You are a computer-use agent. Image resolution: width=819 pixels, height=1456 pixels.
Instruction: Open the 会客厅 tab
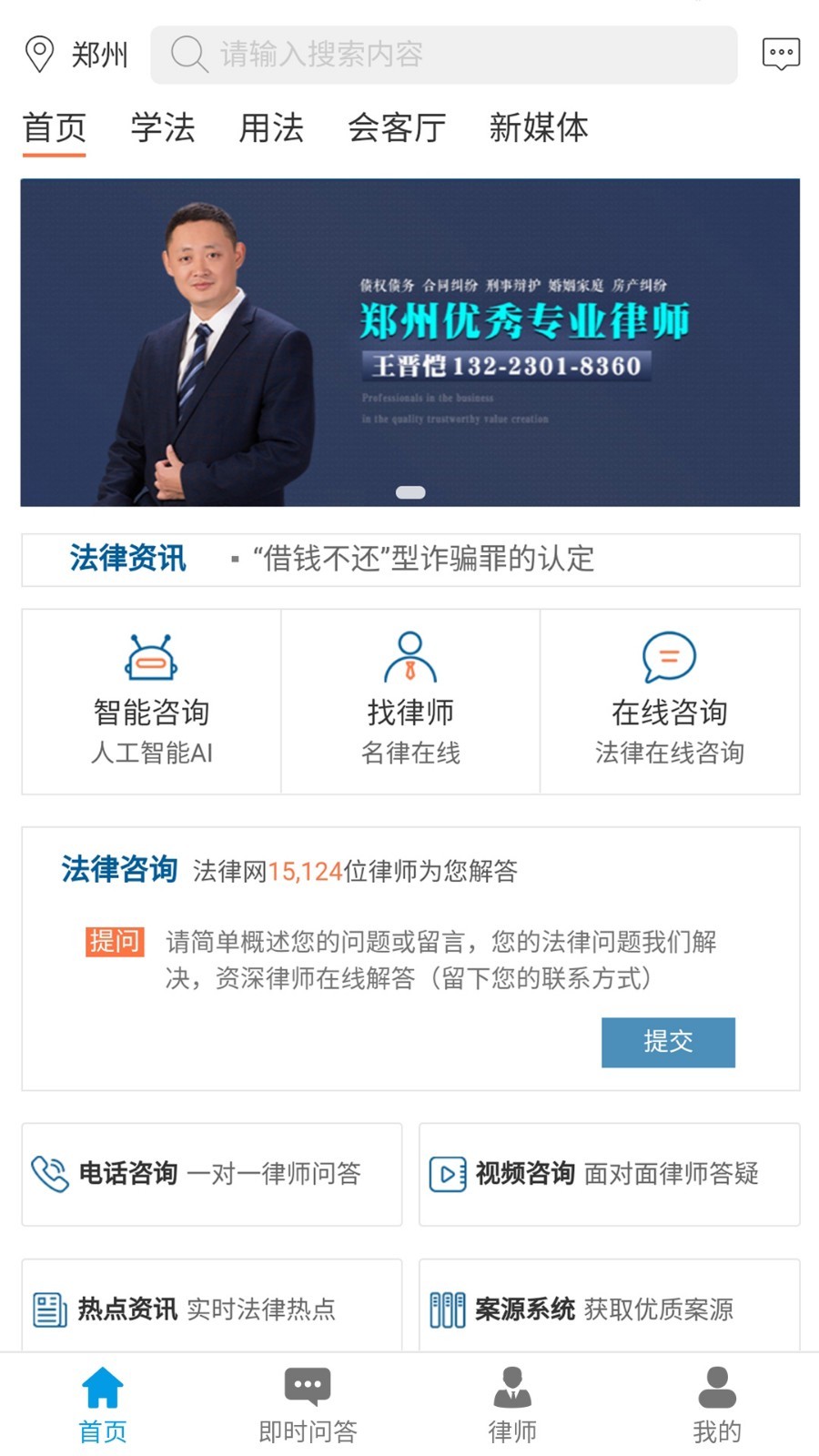395,129
